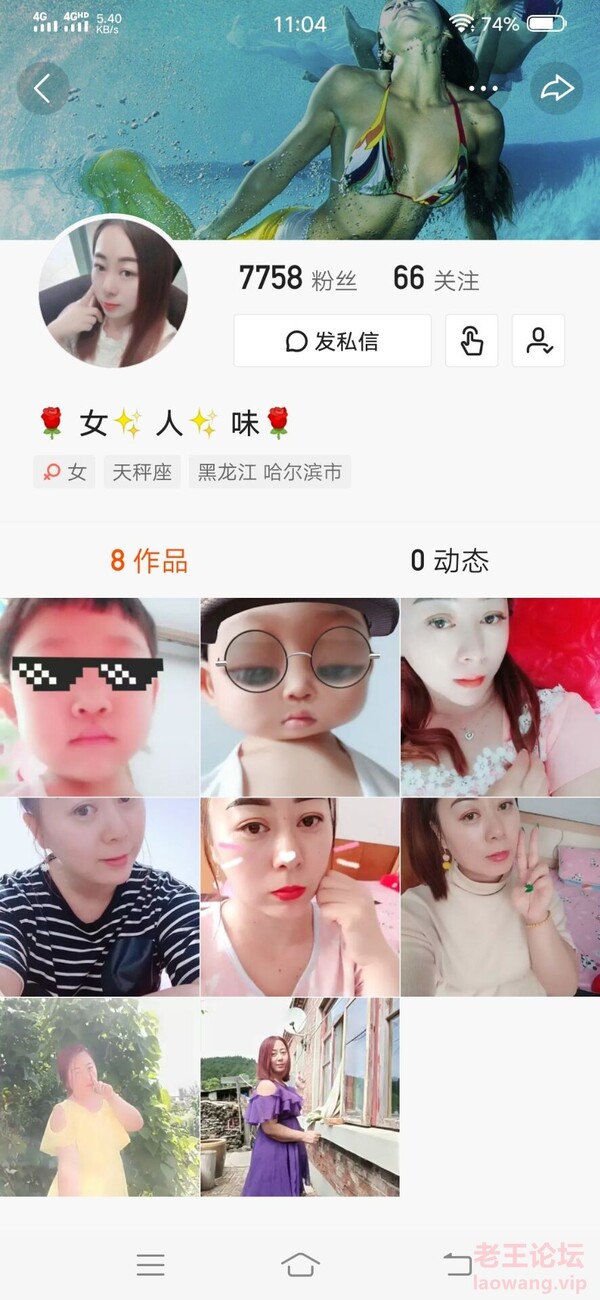This screenshot has height=1300, width=600.
Task: Open the video with the yellow dress
Action: coord(99,1096)
